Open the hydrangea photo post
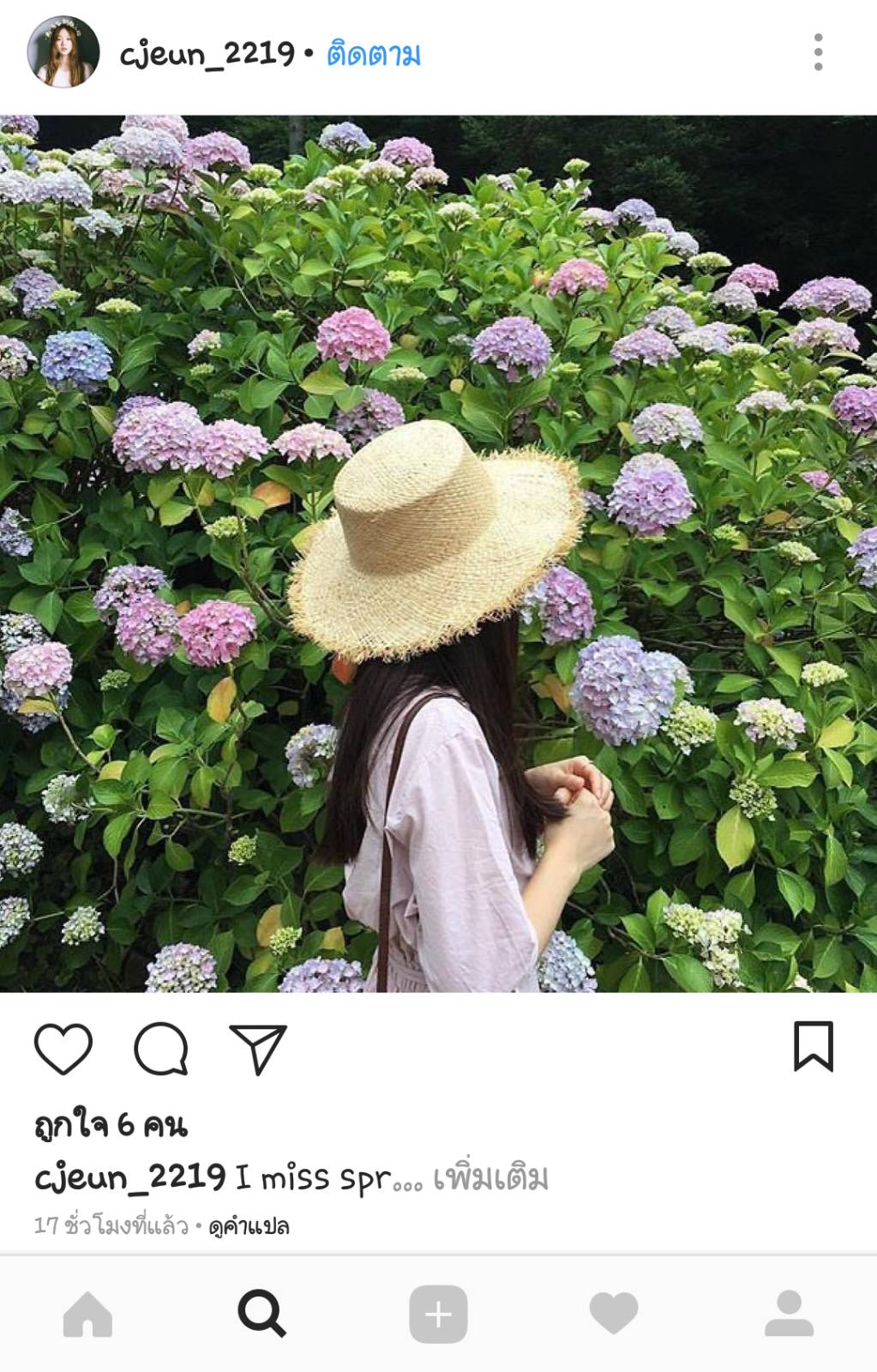The width and height of the screenshot is (877, 1372). tap(438, 554)
